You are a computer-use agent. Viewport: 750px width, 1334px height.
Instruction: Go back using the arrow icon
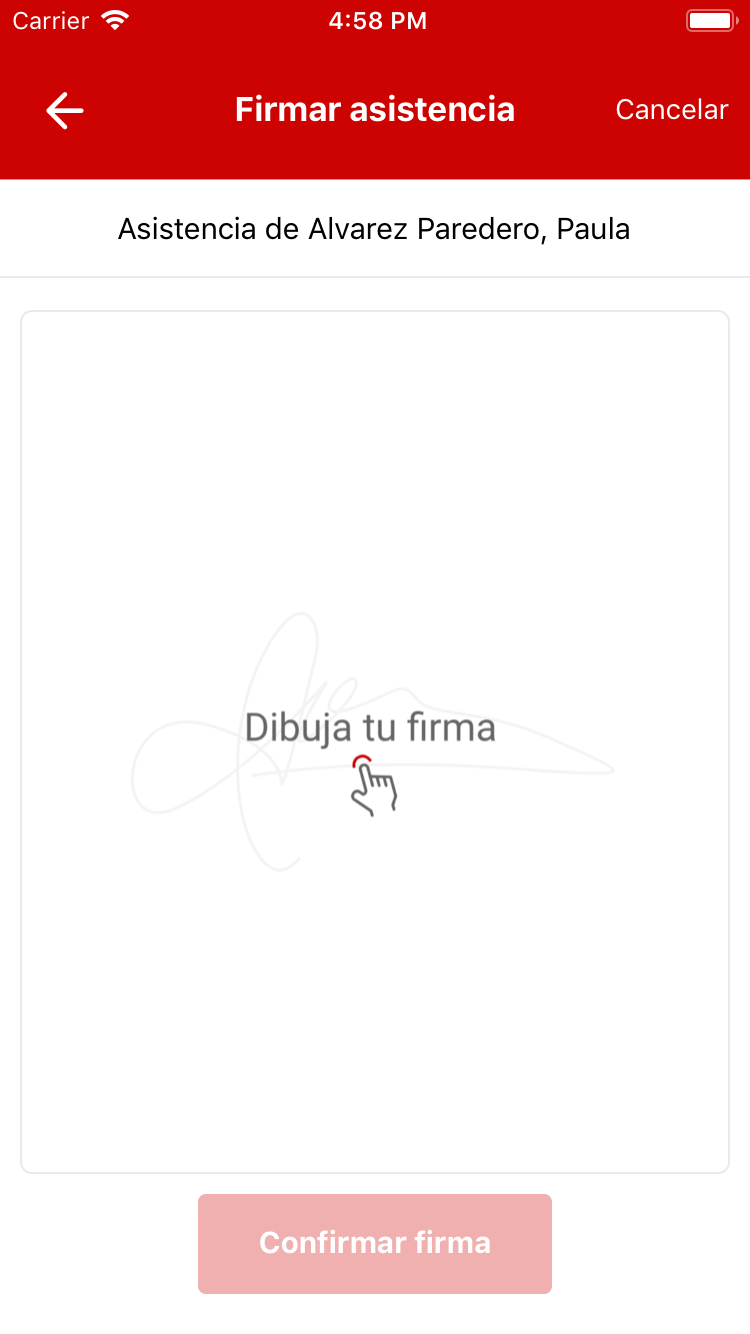click(65, 110)
